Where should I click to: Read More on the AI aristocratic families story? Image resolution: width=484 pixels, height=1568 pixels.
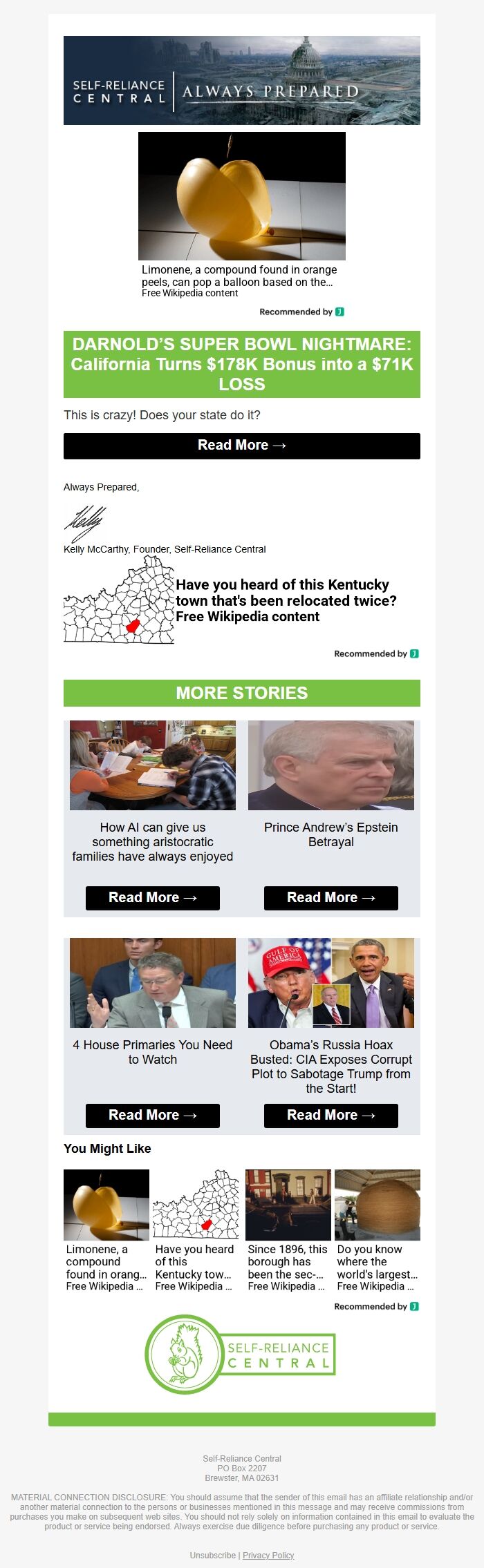tap(152, 897)
